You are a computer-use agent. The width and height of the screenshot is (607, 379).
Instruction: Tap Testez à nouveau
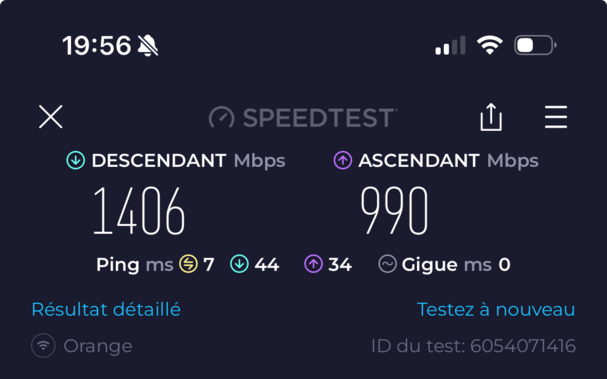click(496, 309)
